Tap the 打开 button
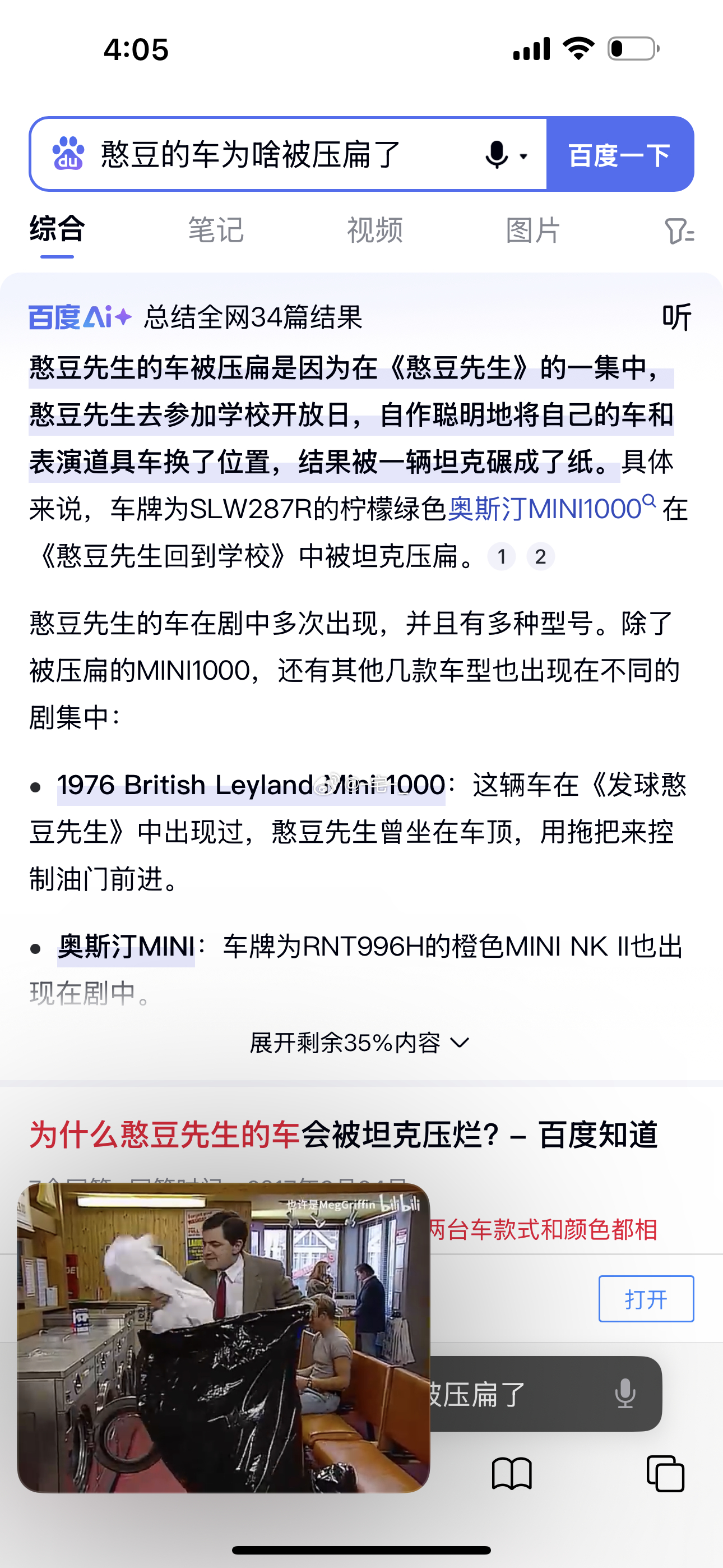Image resolution: width=723 pixels, height=1568 pixels. coord(646,1298)
